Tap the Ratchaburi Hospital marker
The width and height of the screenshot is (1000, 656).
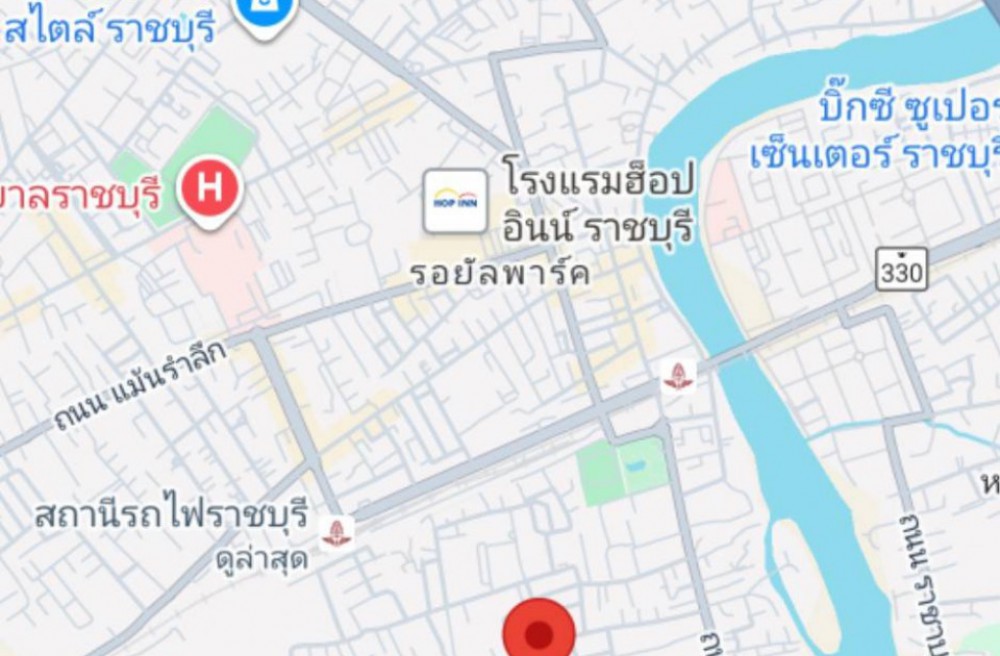pyautogui.click(x=209, y=188)
